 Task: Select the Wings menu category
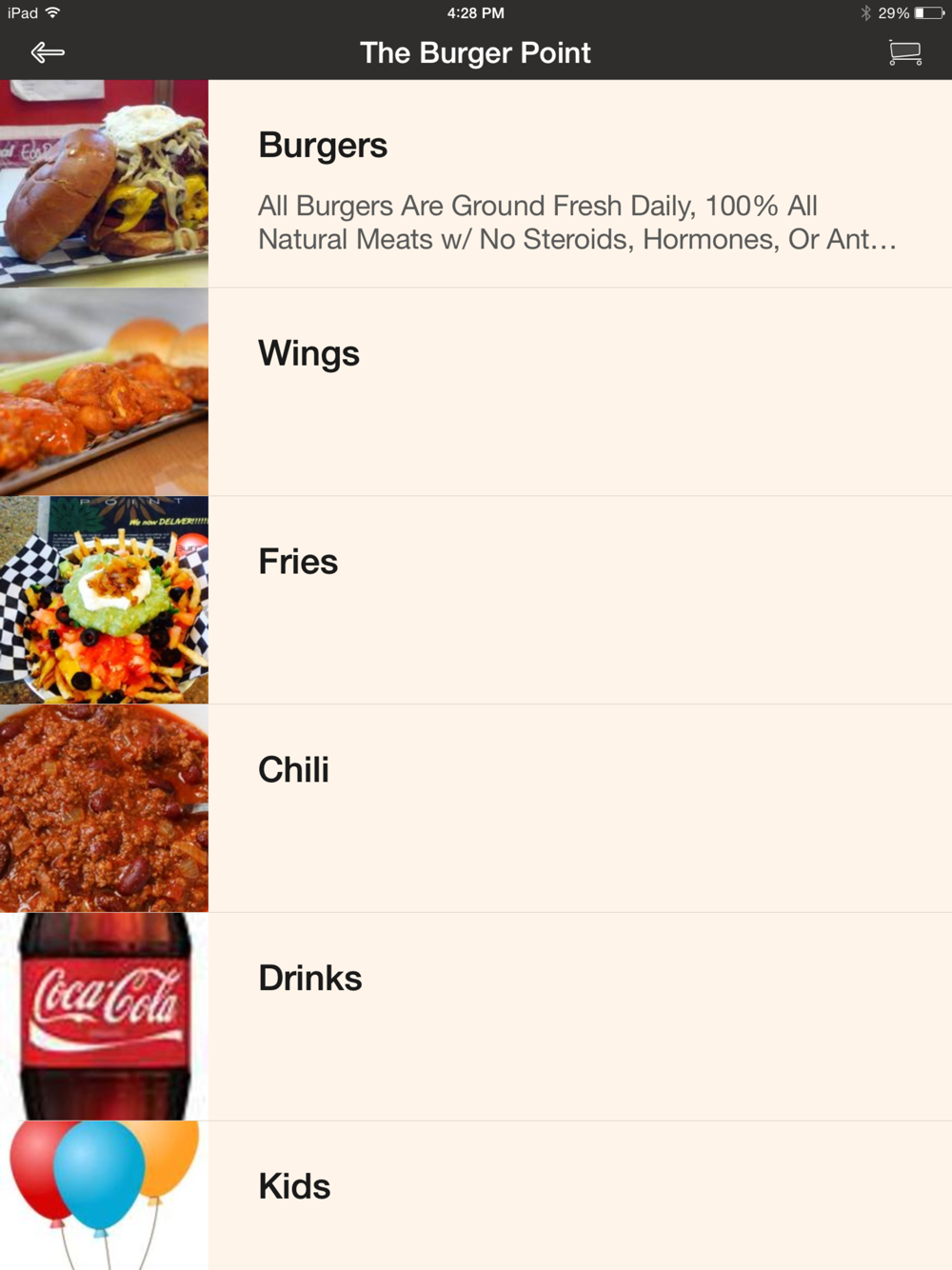point(308,354)
